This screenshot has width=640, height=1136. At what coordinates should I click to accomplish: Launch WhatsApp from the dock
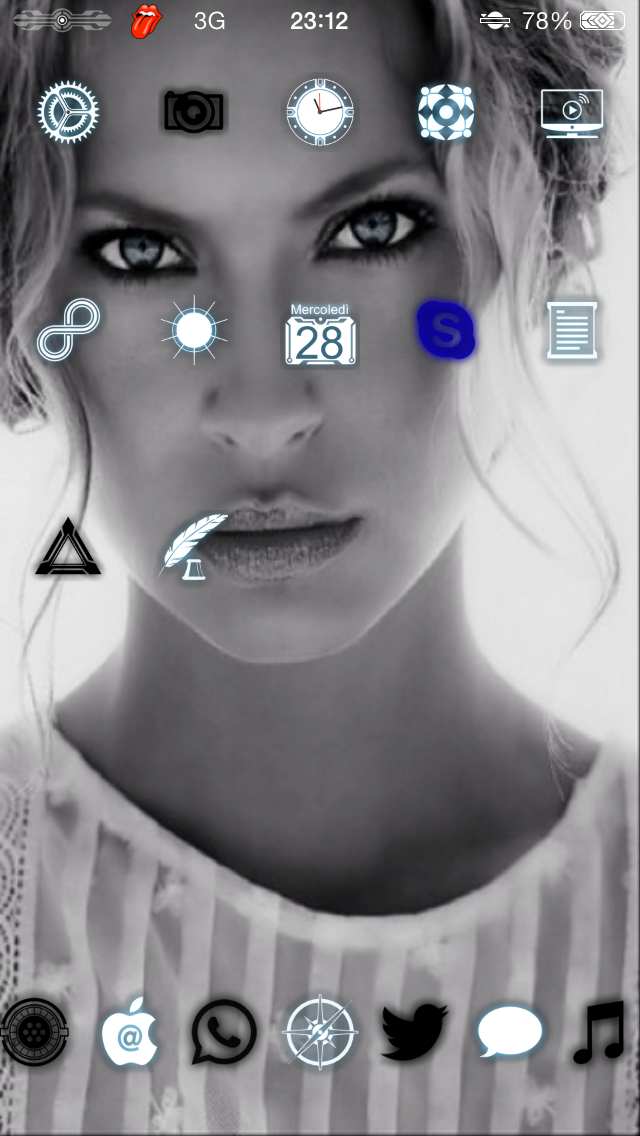(x=224, y=1032)
